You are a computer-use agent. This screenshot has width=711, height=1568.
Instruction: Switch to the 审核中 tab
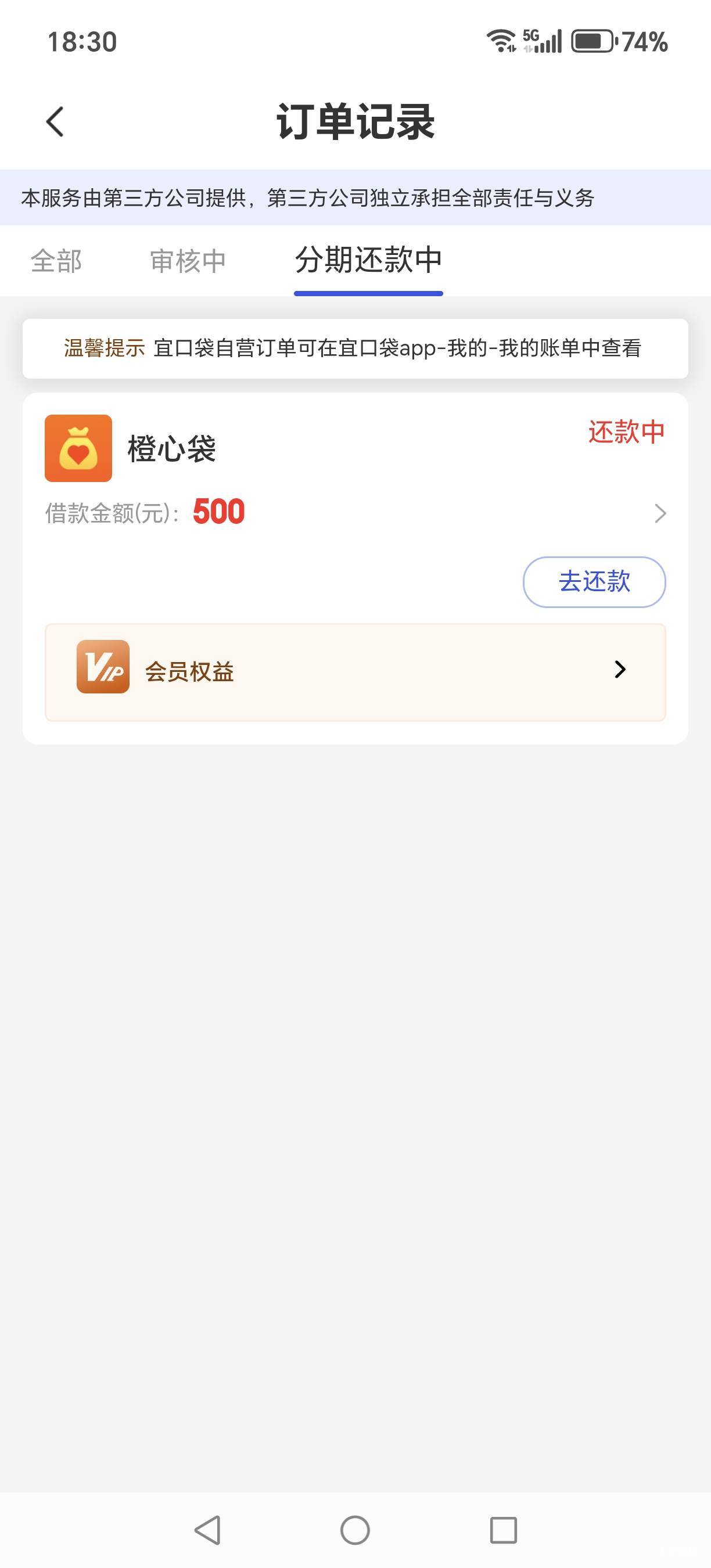[x=188, y=262]
